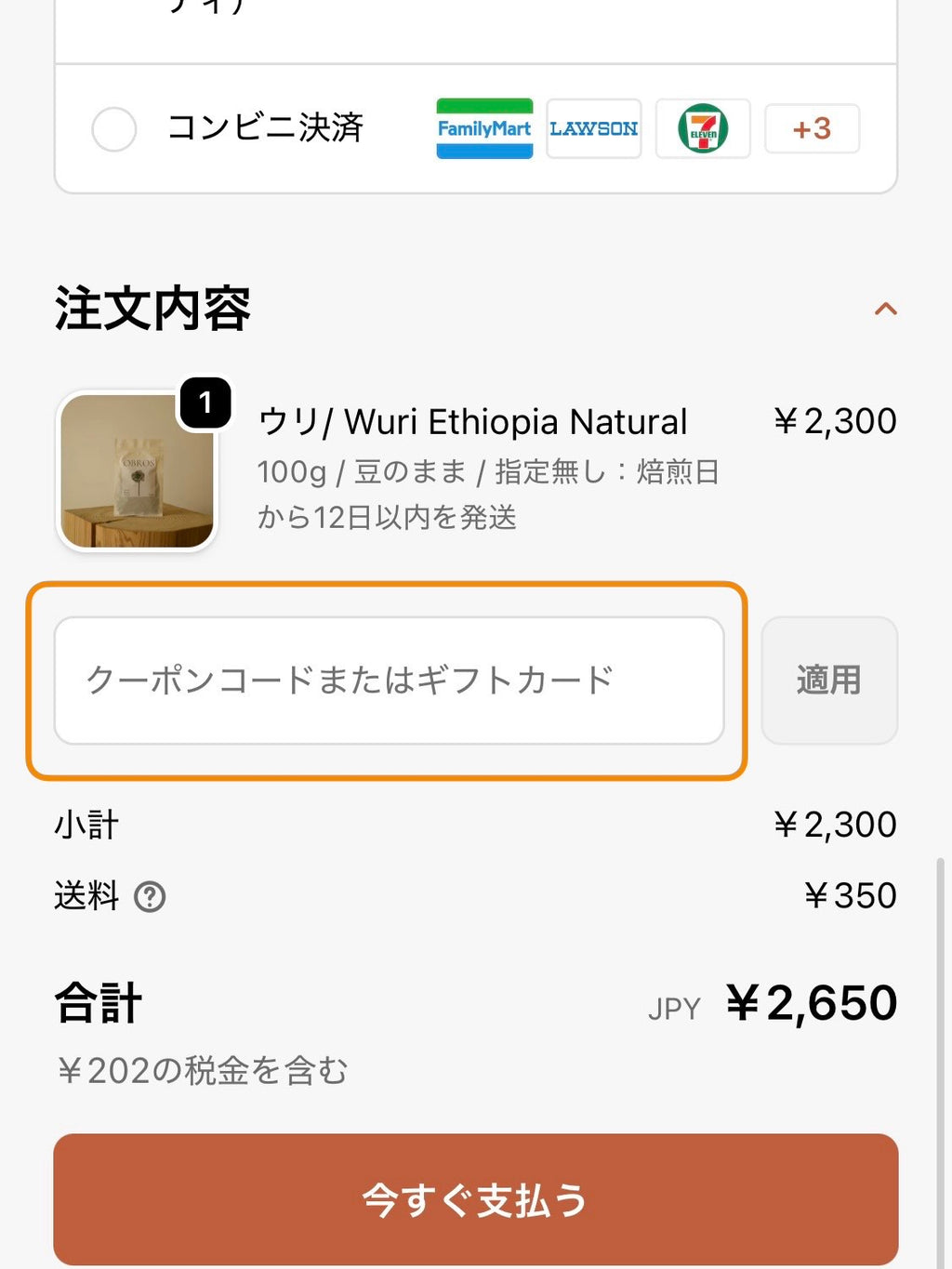Focus the coupon code or gift card field
Viewport: 952px width, 1269px height.
389,681
